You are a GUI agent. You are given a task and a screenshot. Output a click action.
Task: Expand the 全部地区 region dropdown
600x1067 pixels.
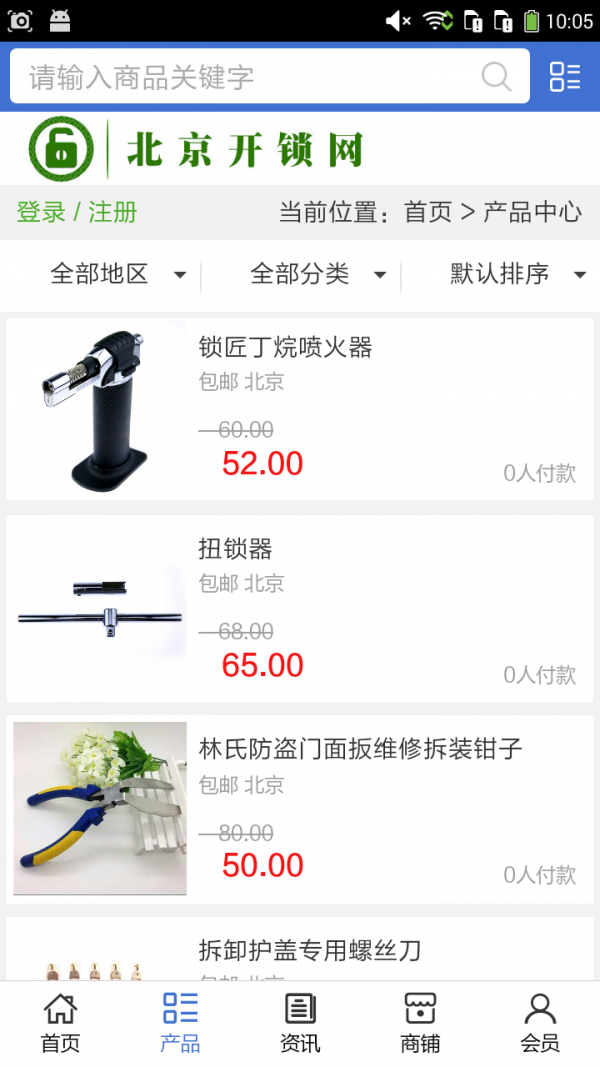tap(118, 274)
